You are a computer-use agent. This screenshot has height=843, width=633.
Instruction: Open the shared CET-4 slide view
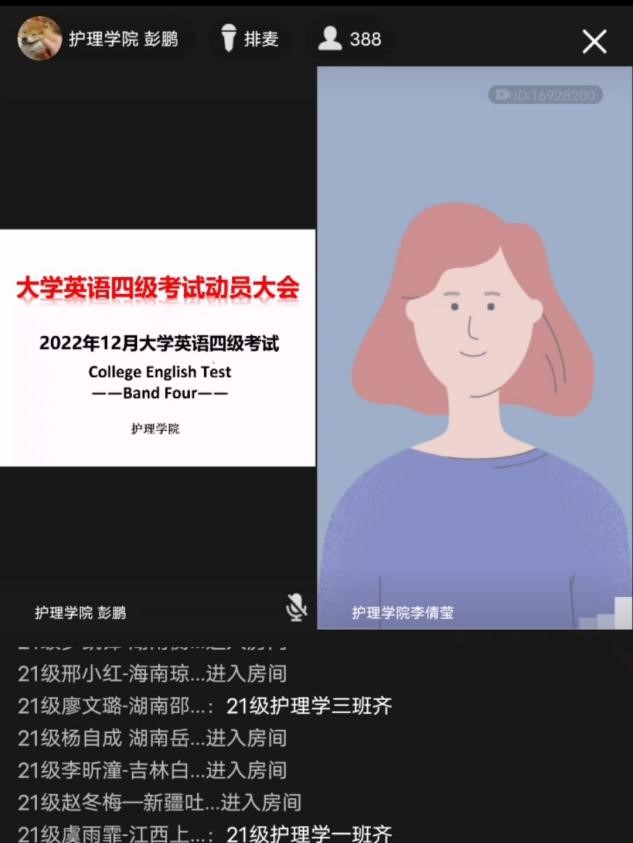tap(158, 348)
